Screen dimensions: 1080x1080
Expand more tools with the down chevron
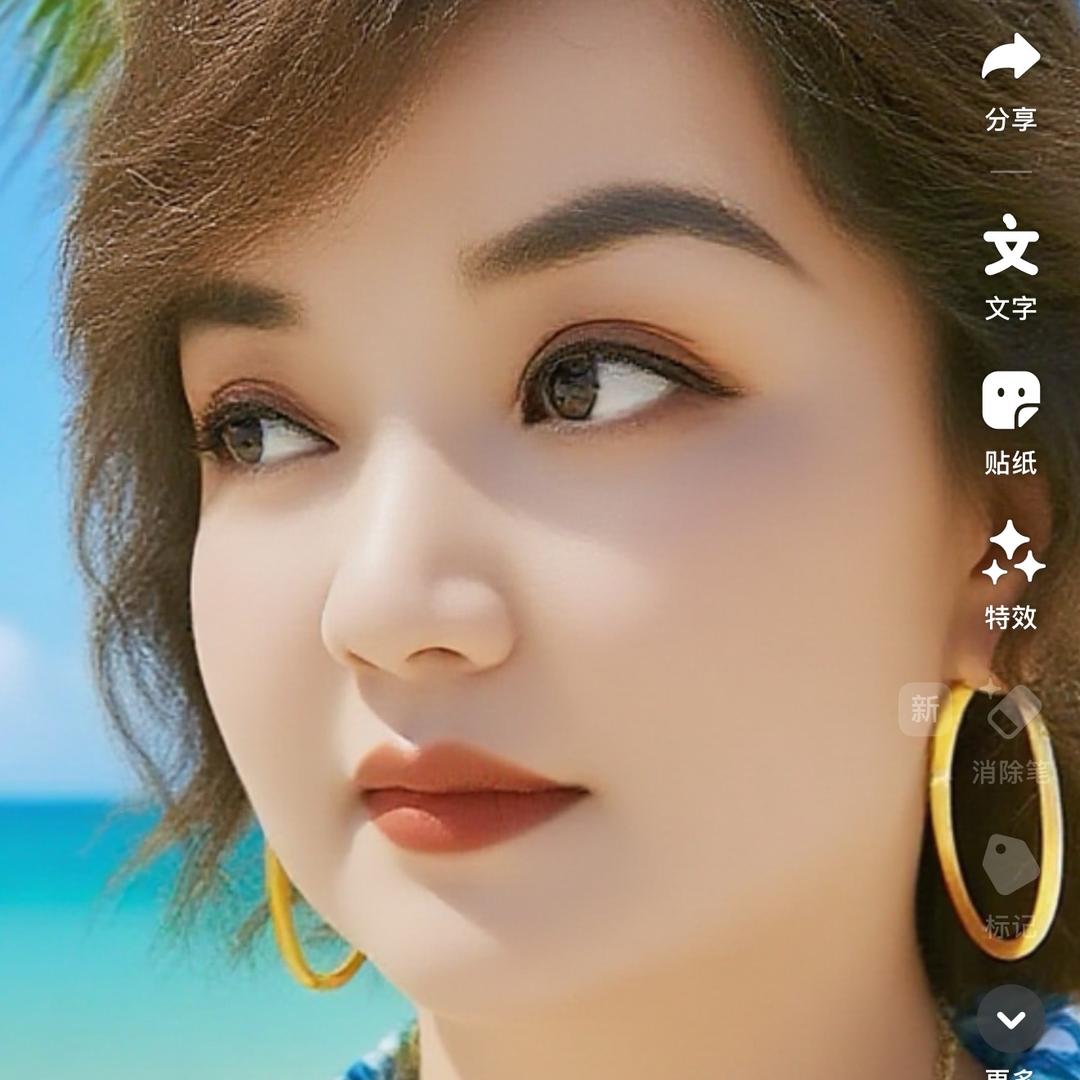1010,1019
